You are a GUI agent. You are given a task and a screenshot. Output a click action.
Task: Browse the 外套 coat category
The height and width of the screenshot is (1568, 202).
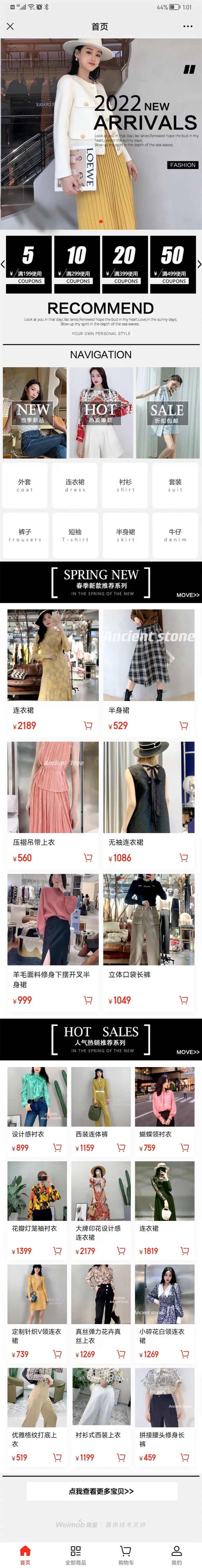pyautogui.click(x=25, y=485)
